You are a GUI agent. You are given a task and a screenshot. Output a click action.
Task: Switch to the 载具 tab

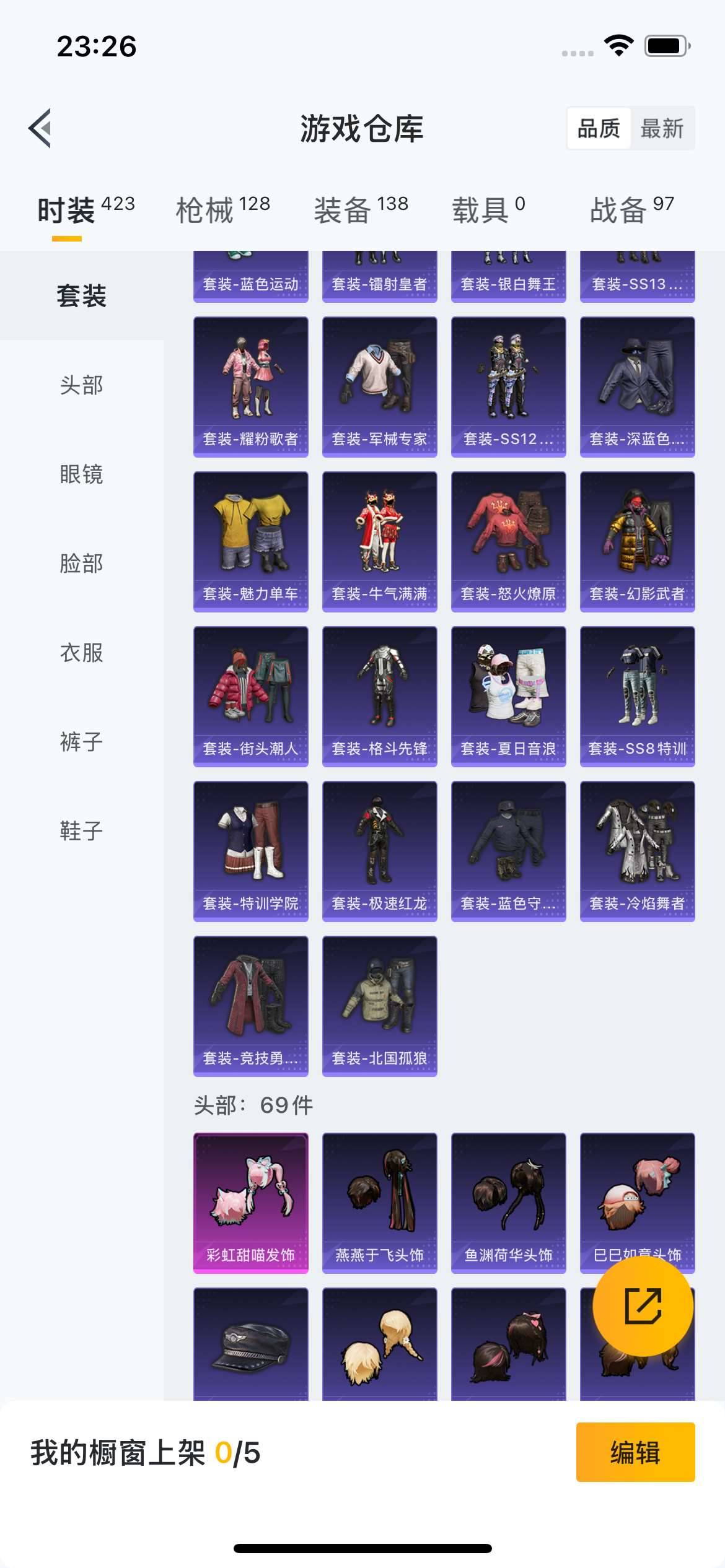pos(489,209)
